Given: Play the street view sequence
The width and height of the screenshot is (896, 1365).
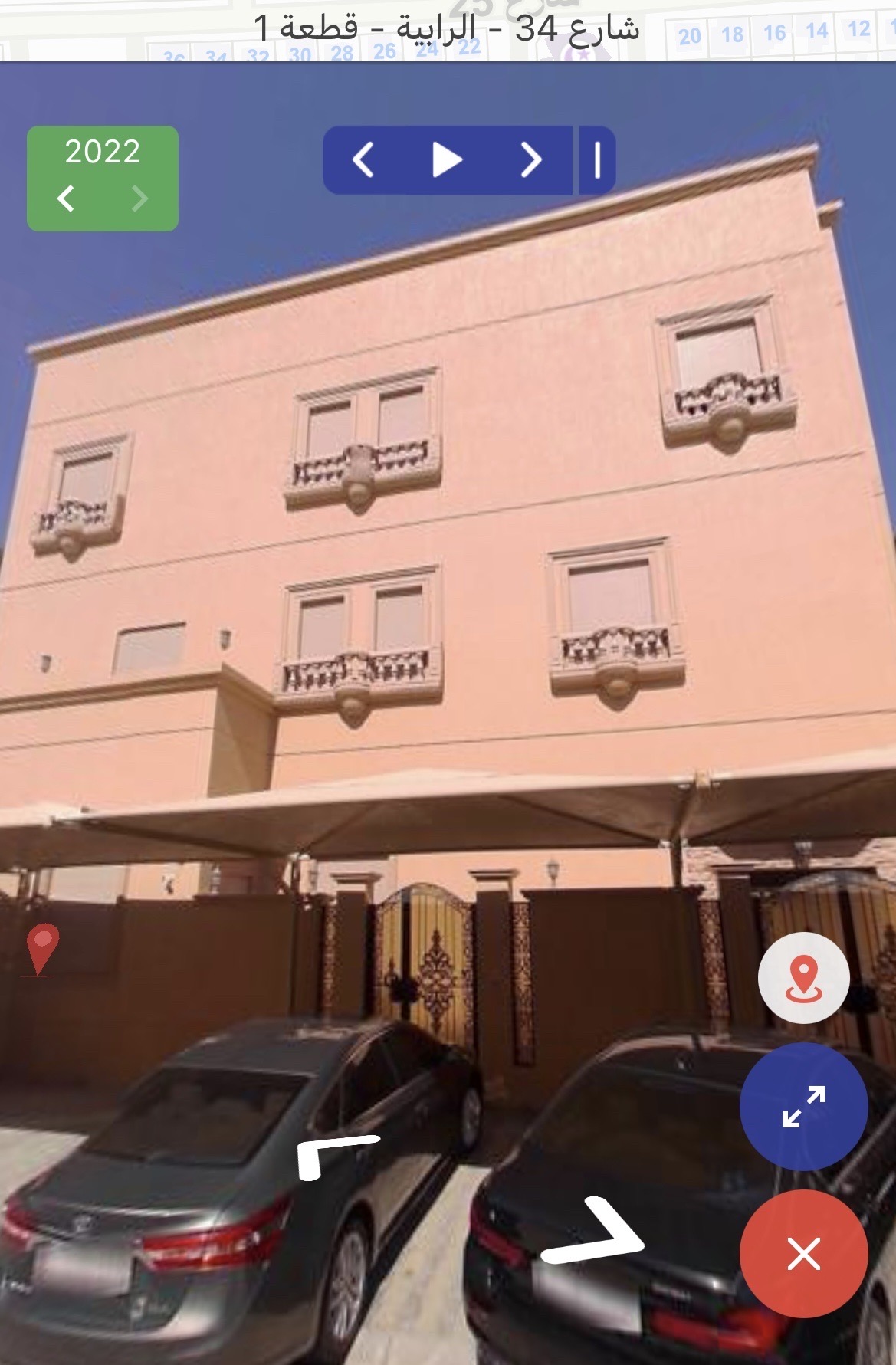Looking at the screenshot, I should pos(447,160).
